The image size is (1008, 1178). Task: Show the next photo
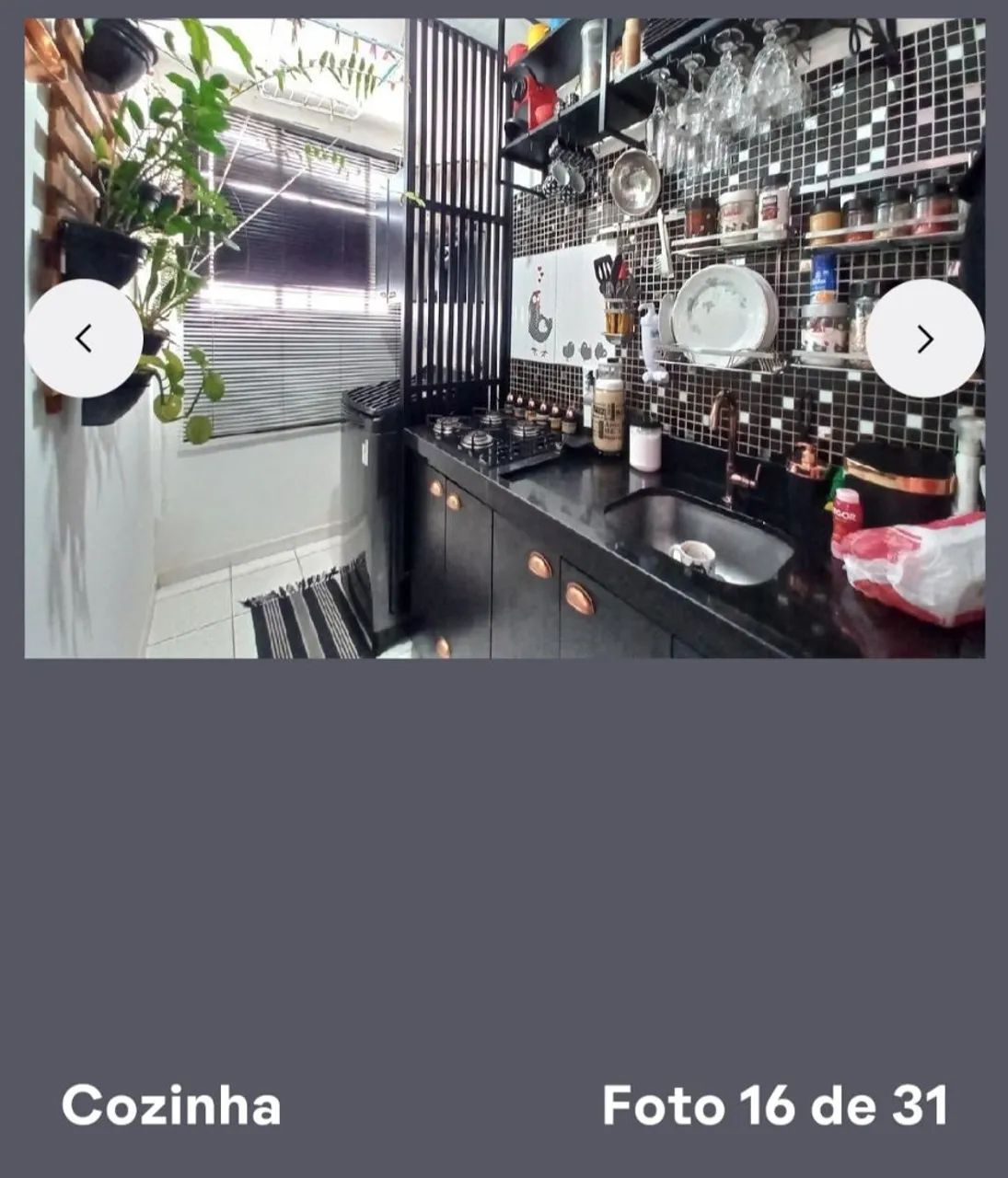click(925, 339)
